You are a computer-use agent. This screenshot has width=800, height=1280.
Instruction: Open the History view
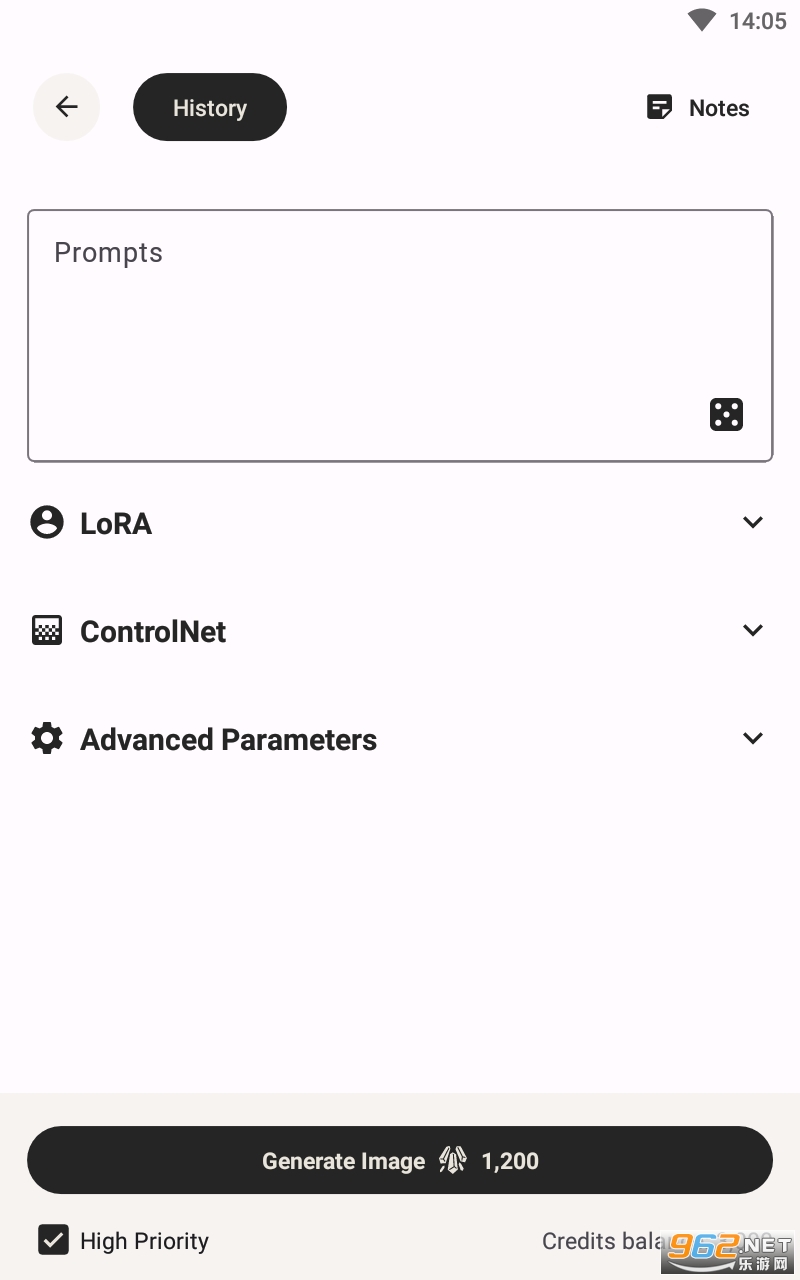click(x=210, y=107)
